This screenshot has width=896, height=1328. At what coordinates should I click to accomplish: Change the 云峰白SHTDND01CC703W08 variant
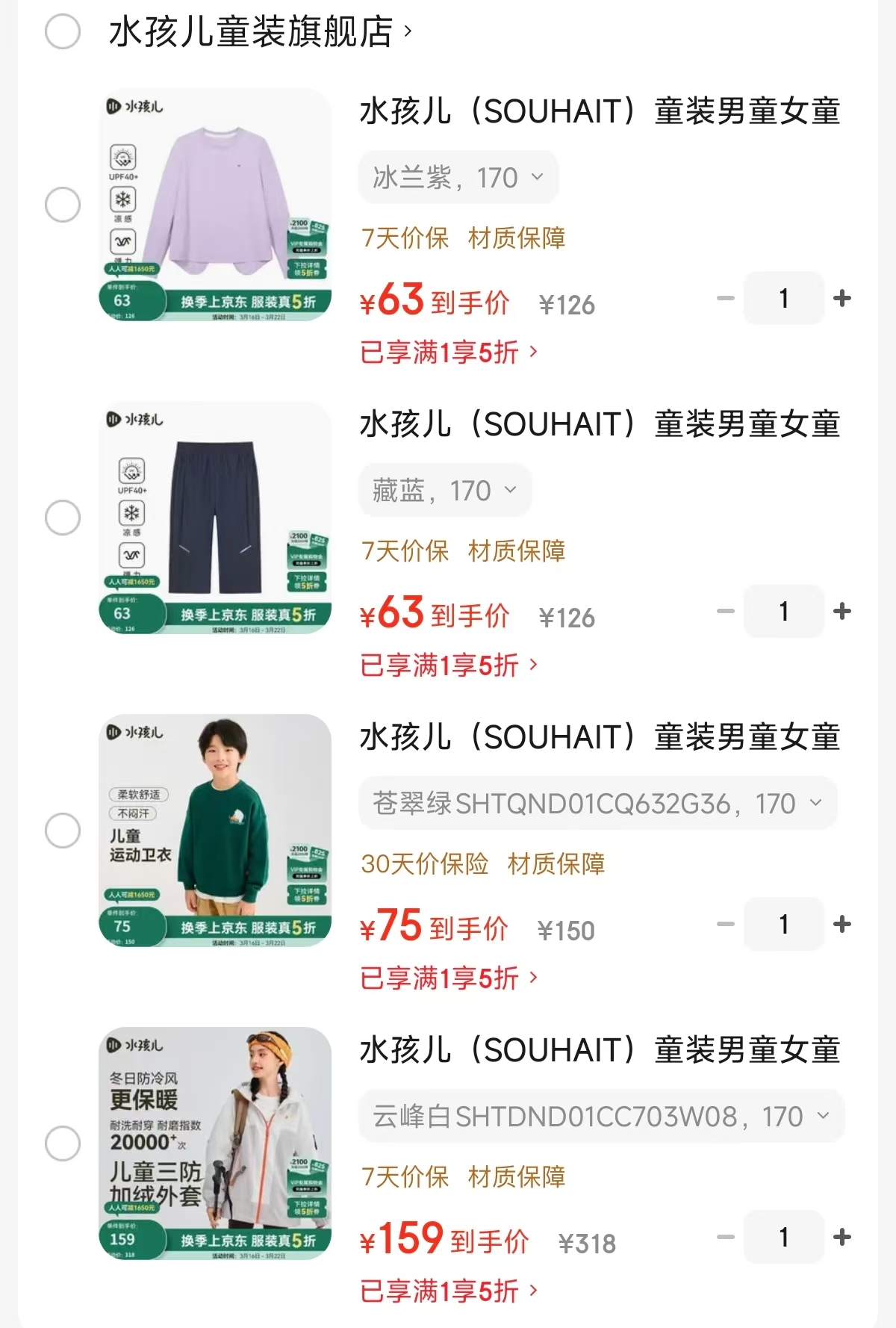click(x=601, y=1117)
